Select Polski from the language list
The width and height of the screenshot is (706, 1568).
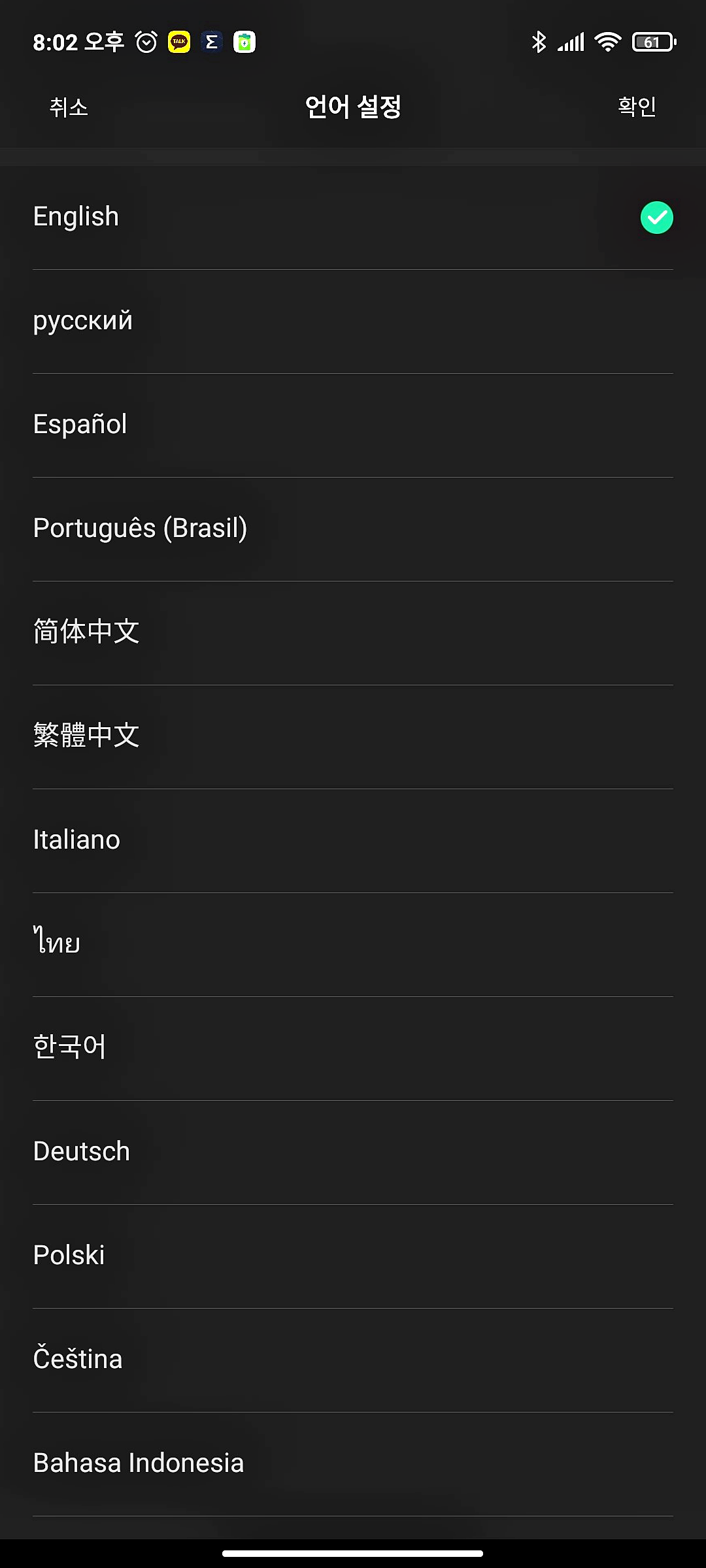click(69, 1256)
